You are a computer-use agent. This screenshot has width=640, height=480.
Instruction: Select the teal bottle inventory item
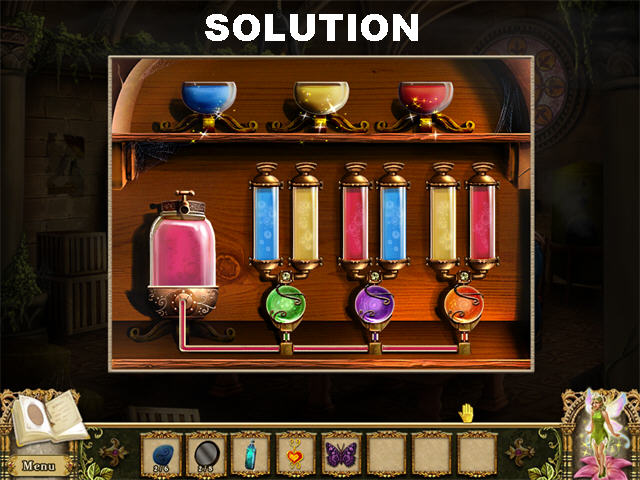click(251, 453)
